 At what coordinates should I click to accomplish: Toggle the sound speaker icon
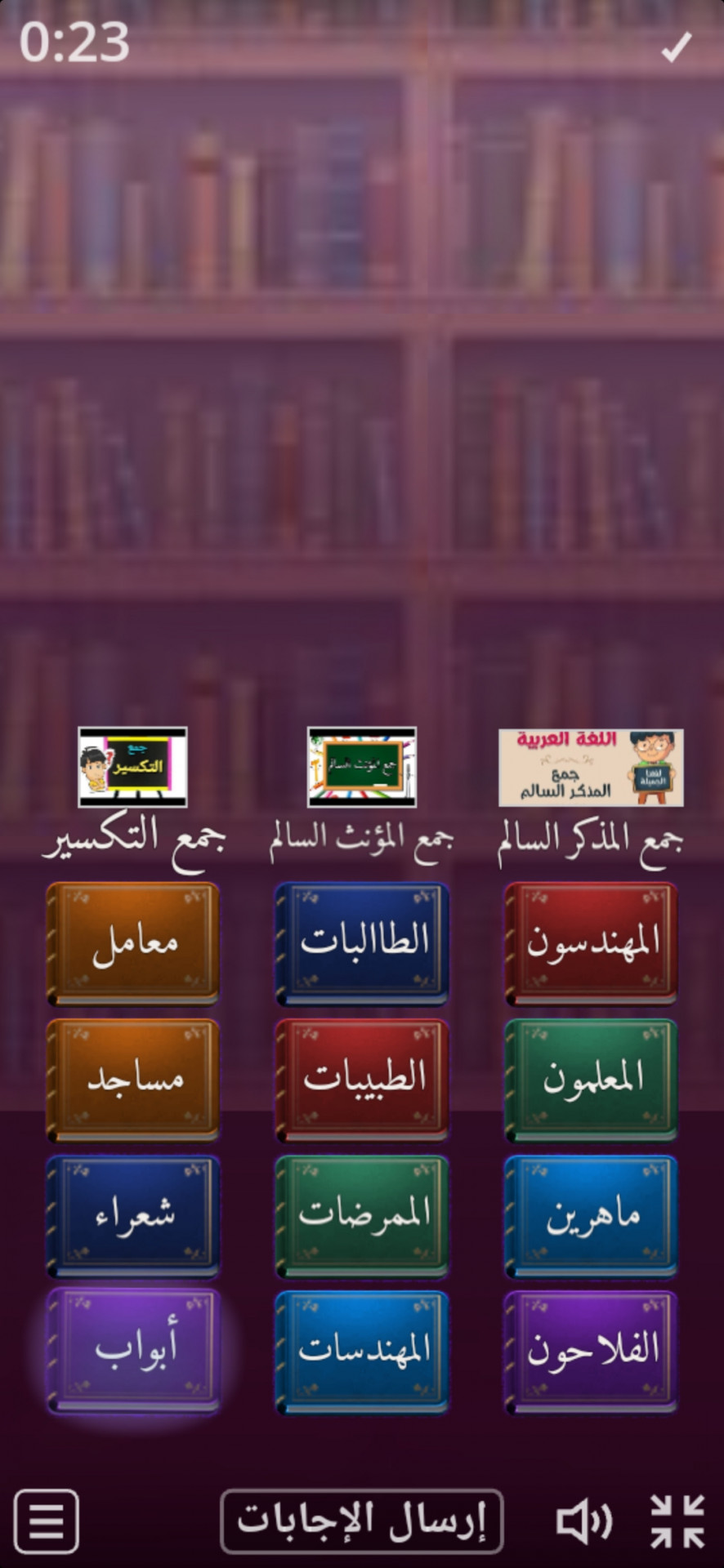583,1521
